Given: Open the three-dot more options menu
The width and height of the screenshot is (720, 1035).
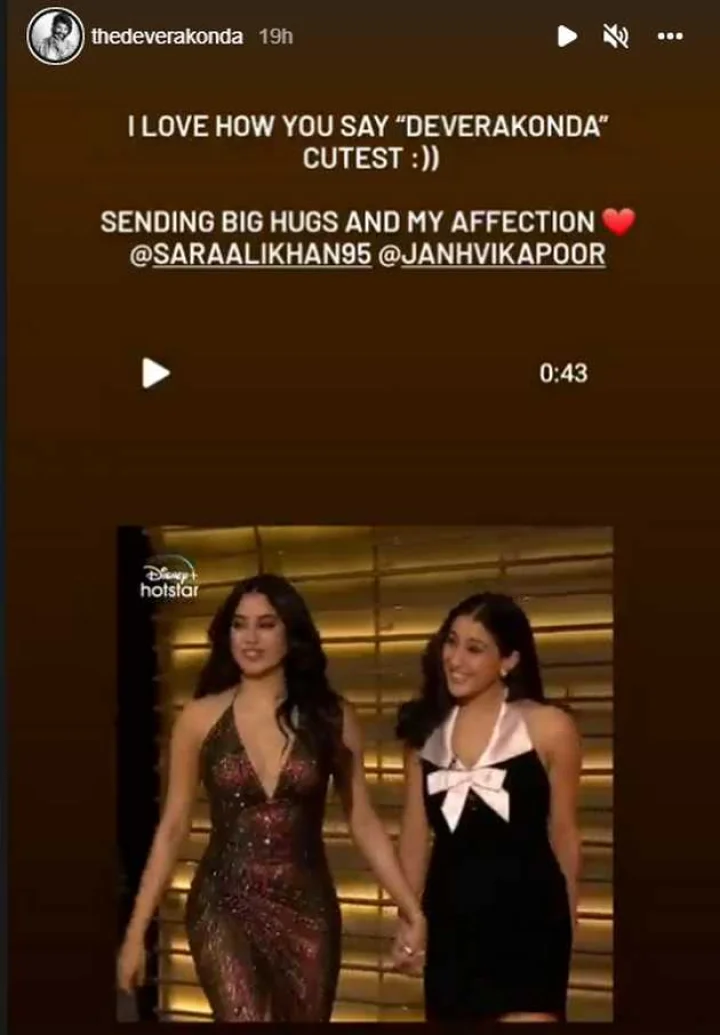Looking at the screenshot, I should click(x=669, y=37).
